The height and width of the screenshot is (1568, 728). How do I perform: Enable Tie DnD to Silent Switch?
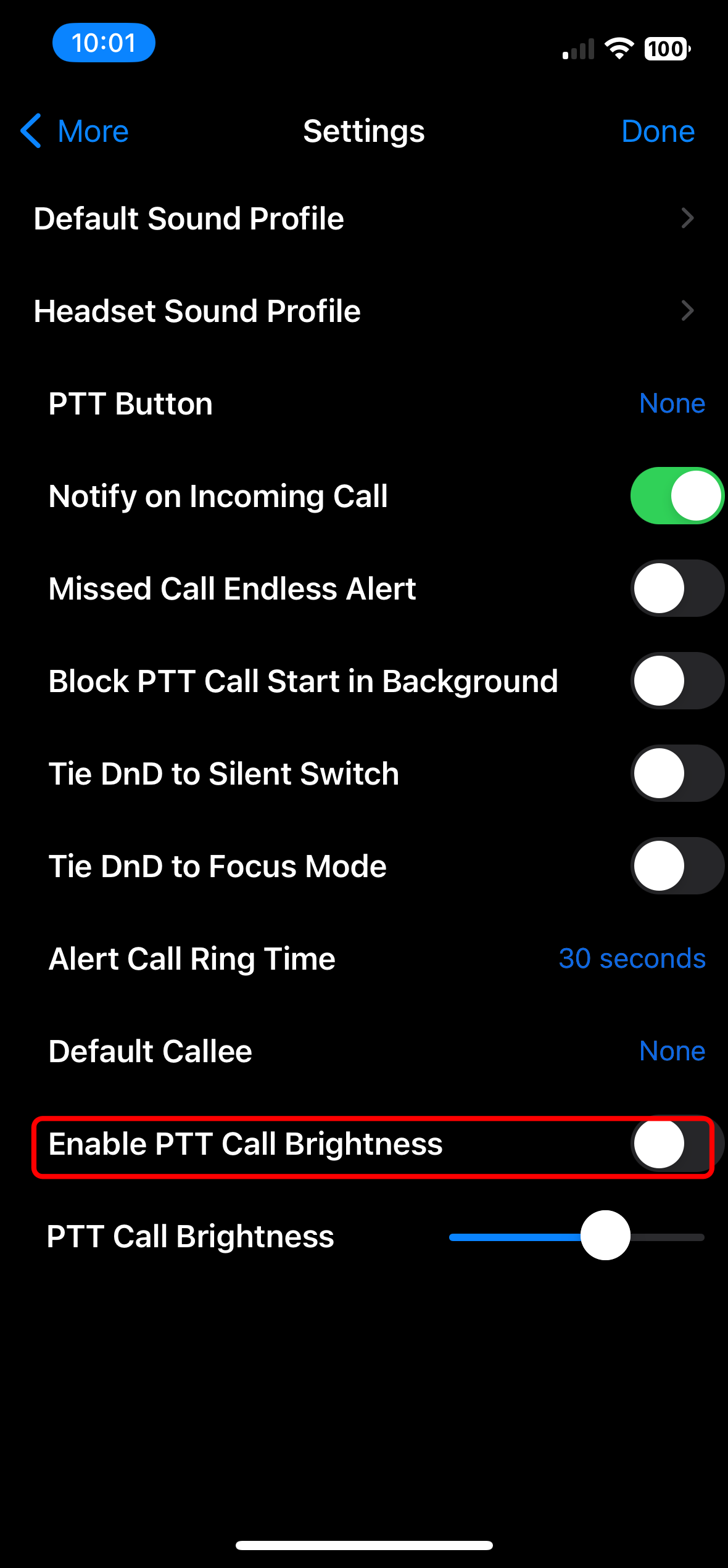tap(677, 773)
